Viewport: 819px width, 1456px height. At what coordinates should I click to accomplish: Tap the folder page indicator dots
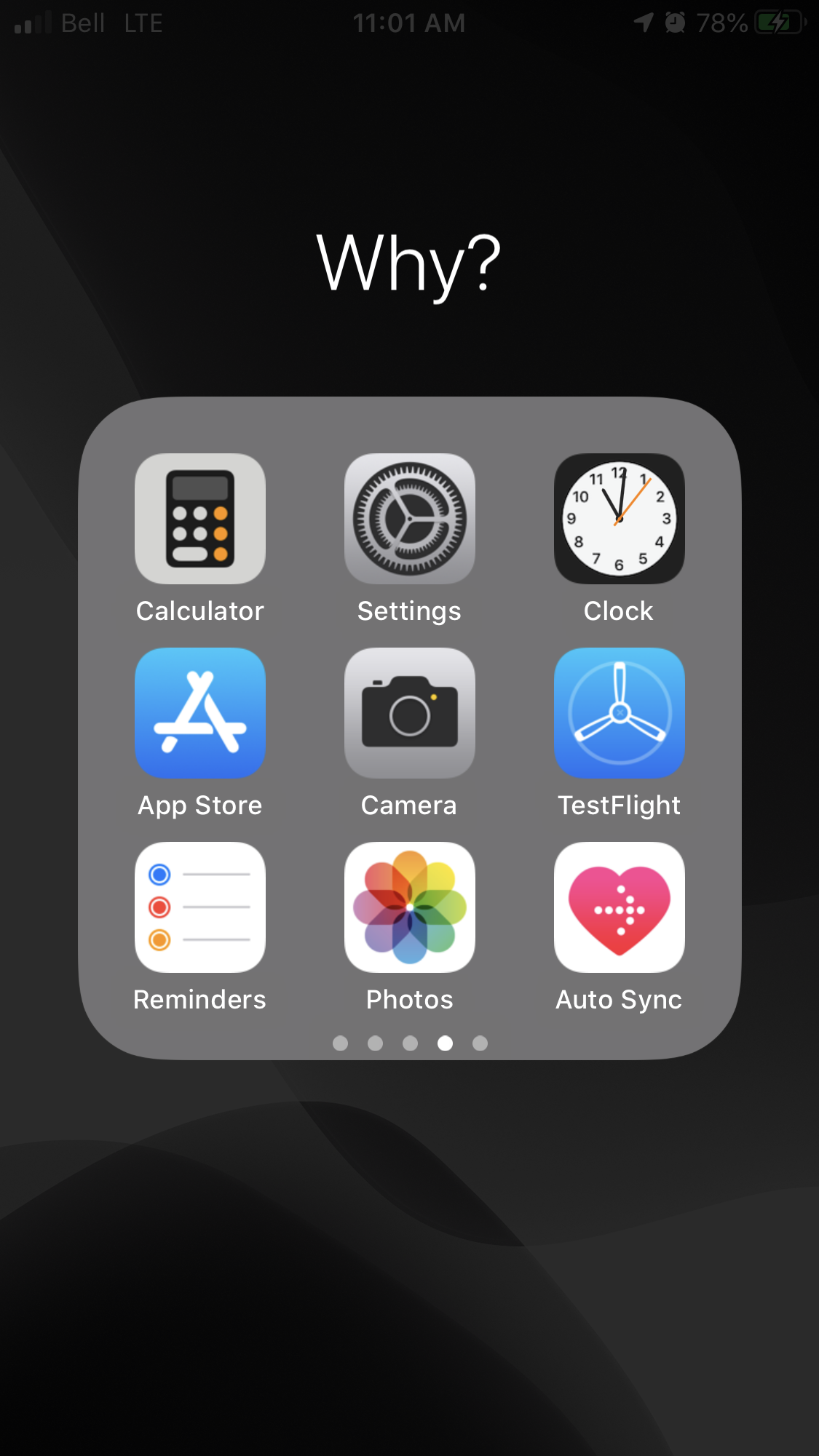coord(410,1043)
